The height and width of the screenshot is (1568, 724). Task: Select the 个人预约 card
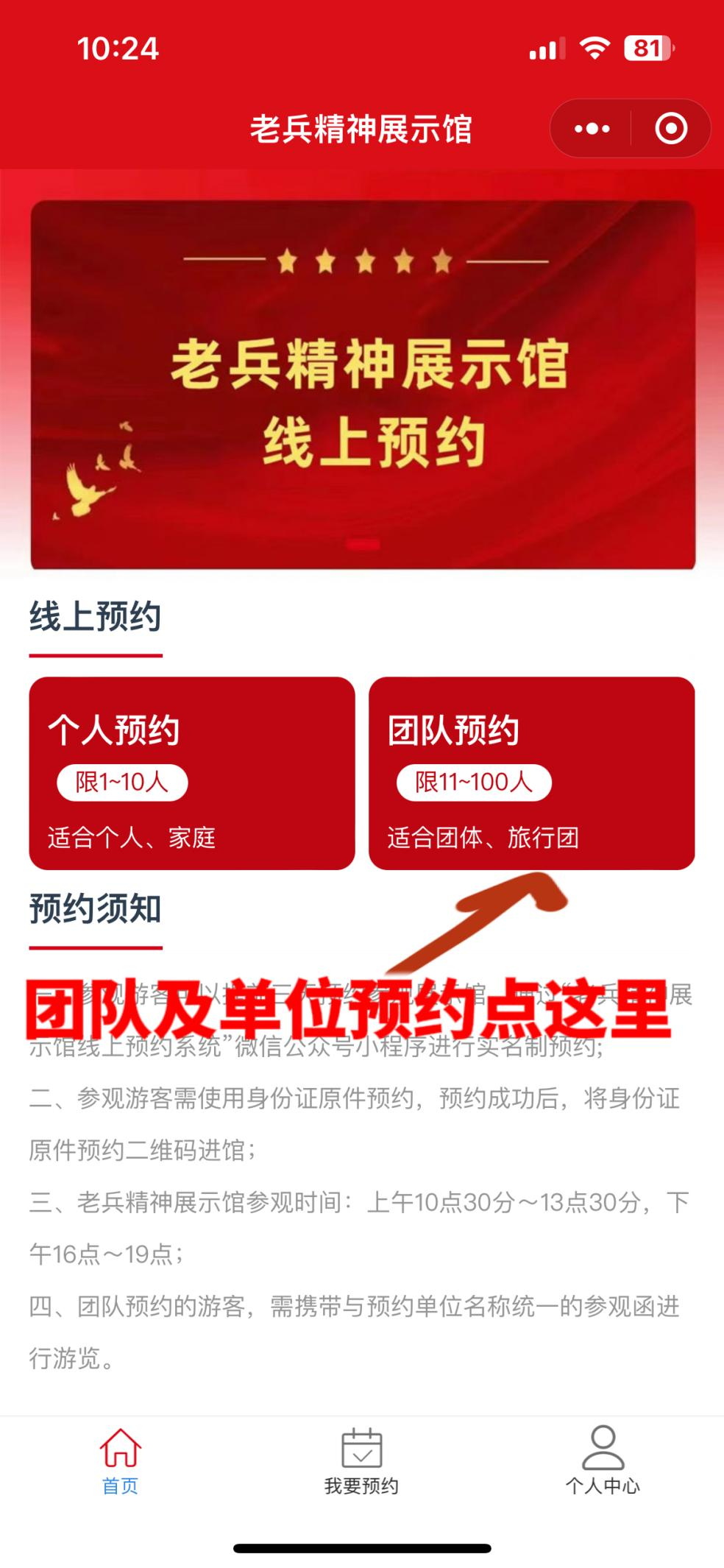tap(192, 773)
